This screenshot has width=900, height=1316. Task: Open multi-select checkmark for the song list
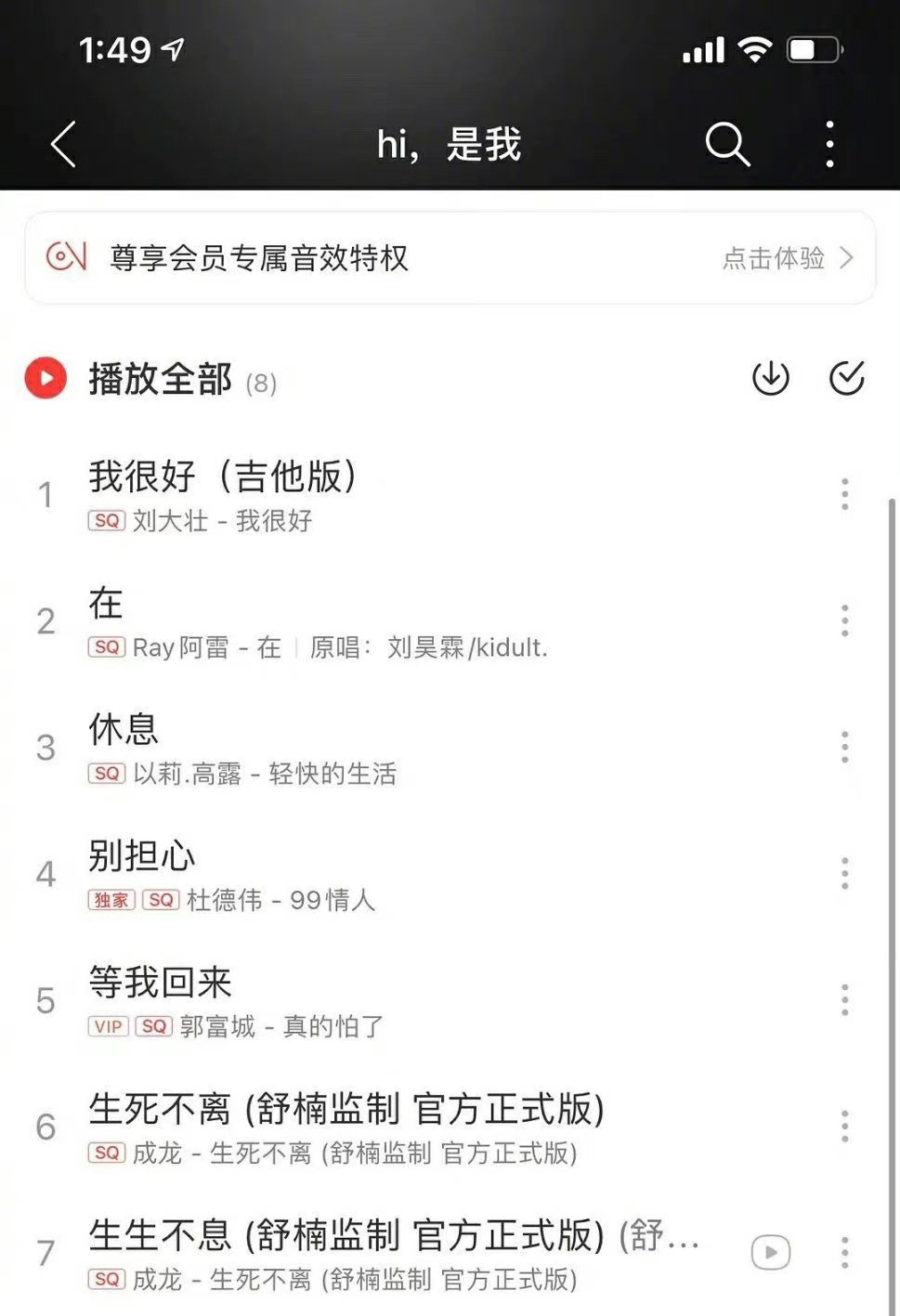click(x=846, y=378)
